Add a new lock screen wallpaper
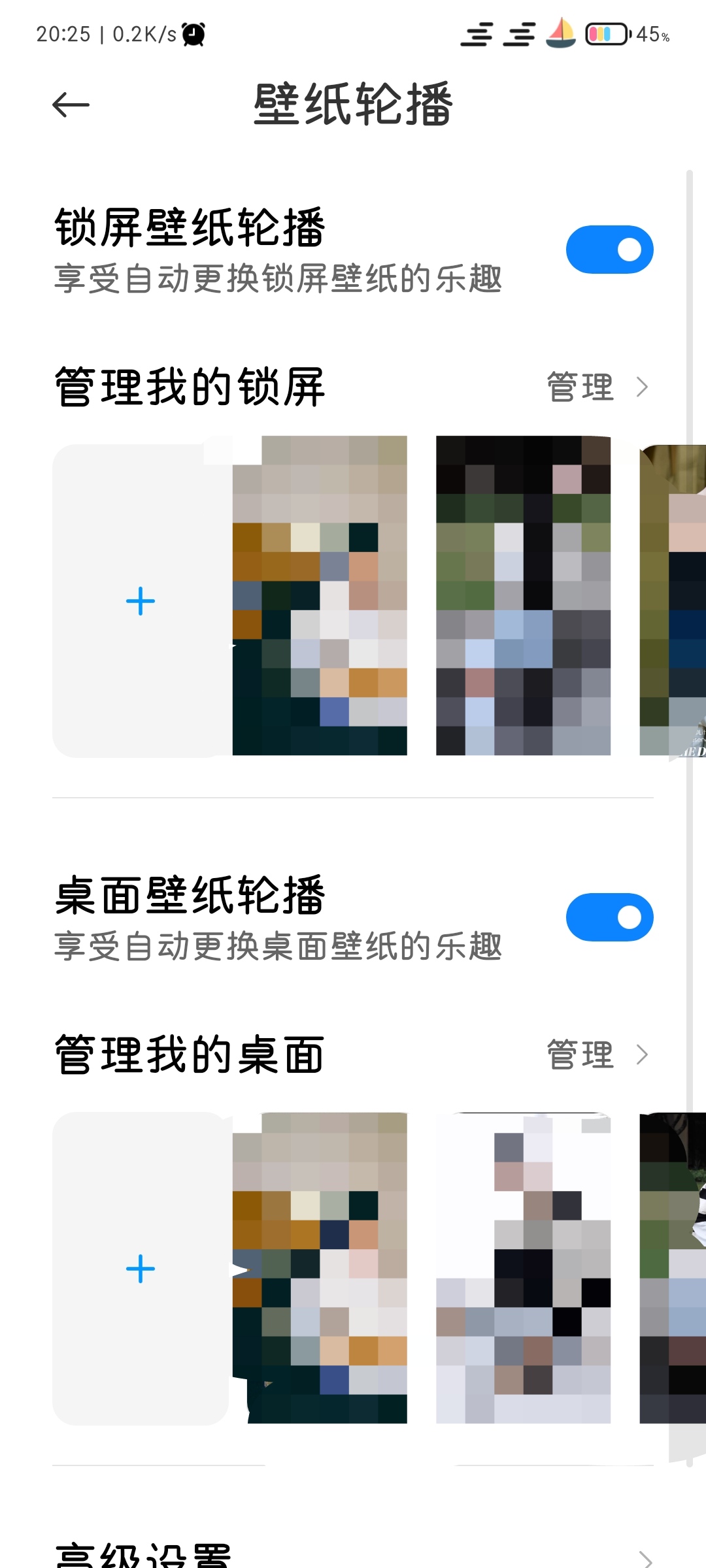Screen dimensions: 706x1568 pos(141,601)
